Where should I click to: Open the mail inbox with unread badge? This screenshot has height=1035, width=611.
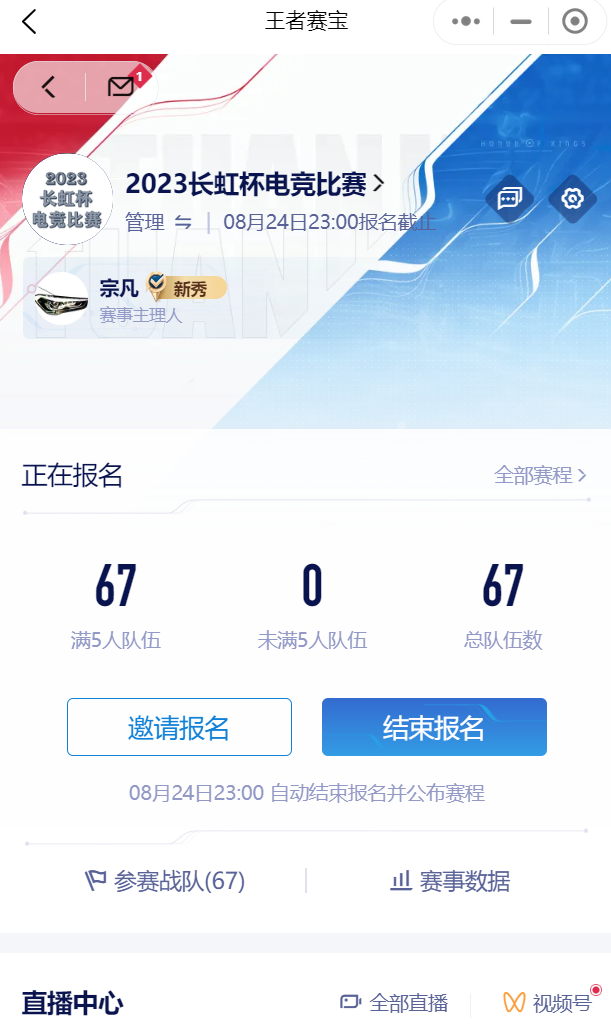coord(121,87)
